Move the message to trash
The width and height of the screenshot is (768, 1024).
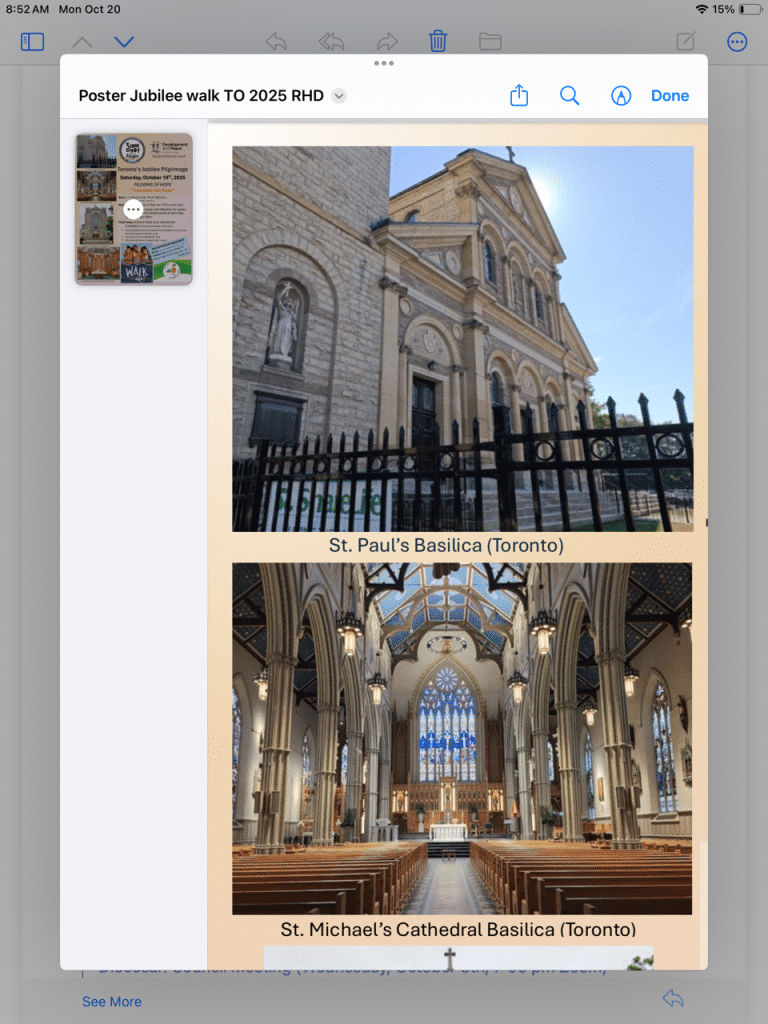point(438,42)
